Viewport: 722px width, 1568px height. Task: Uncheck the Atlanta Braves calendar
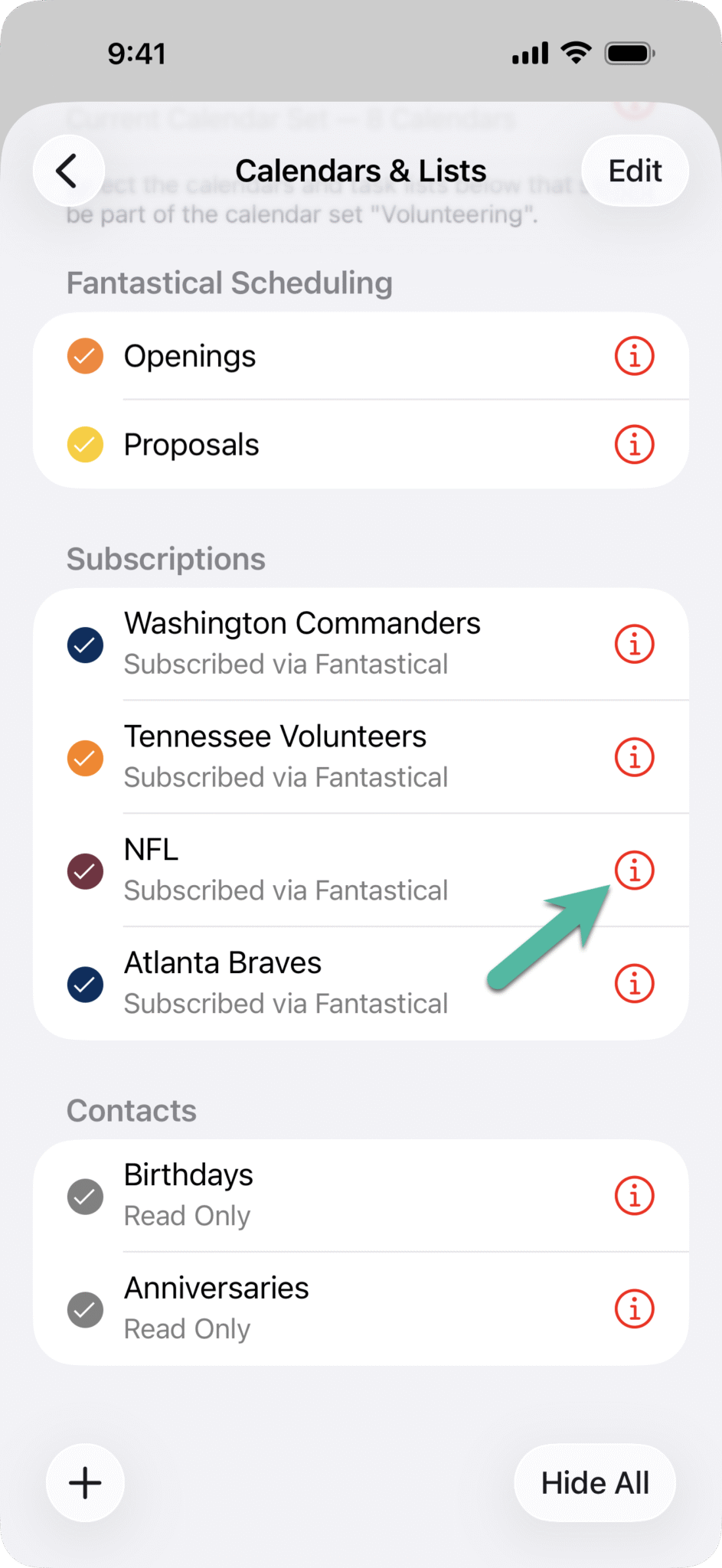click(x=85, y=985)
